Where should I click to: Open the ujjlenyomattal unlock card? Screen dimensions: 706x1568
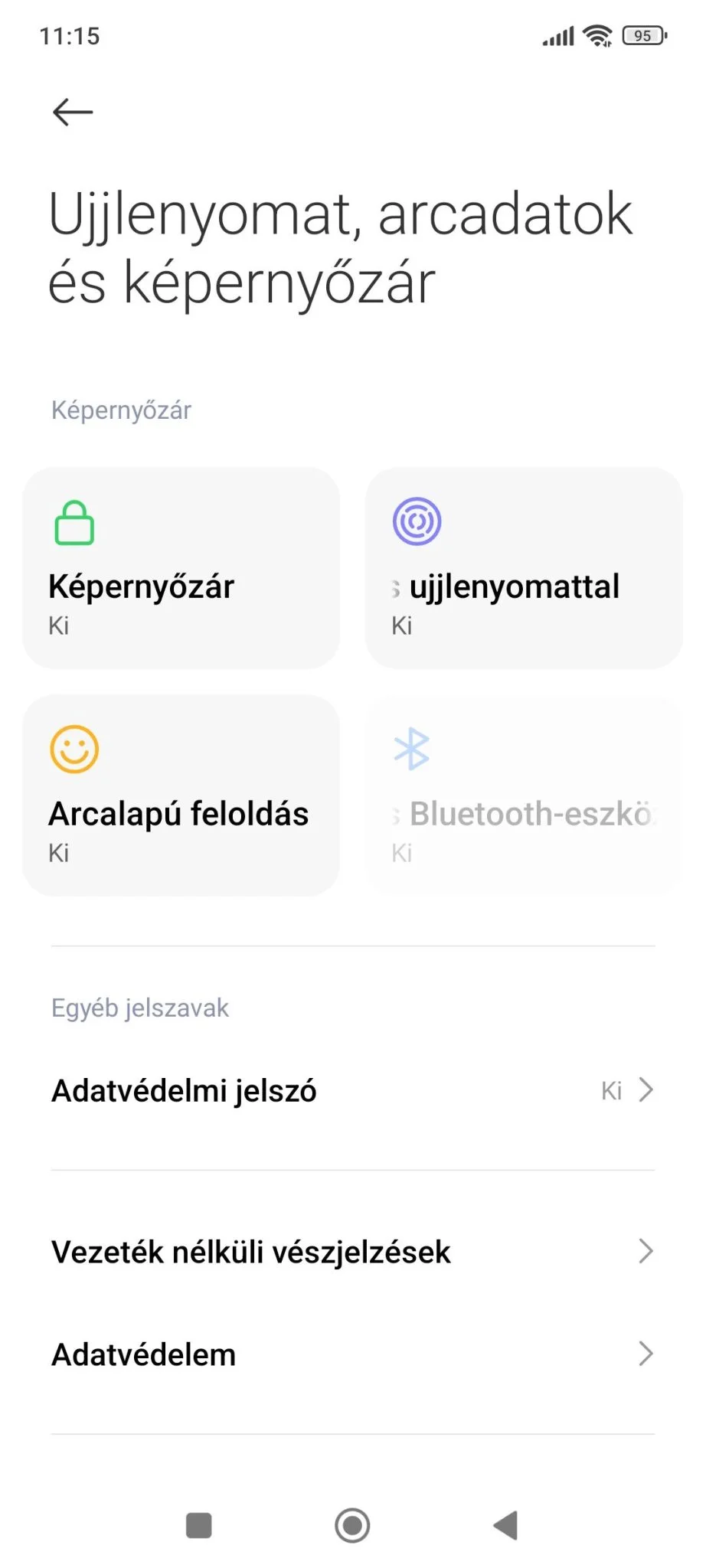(524, 568)
